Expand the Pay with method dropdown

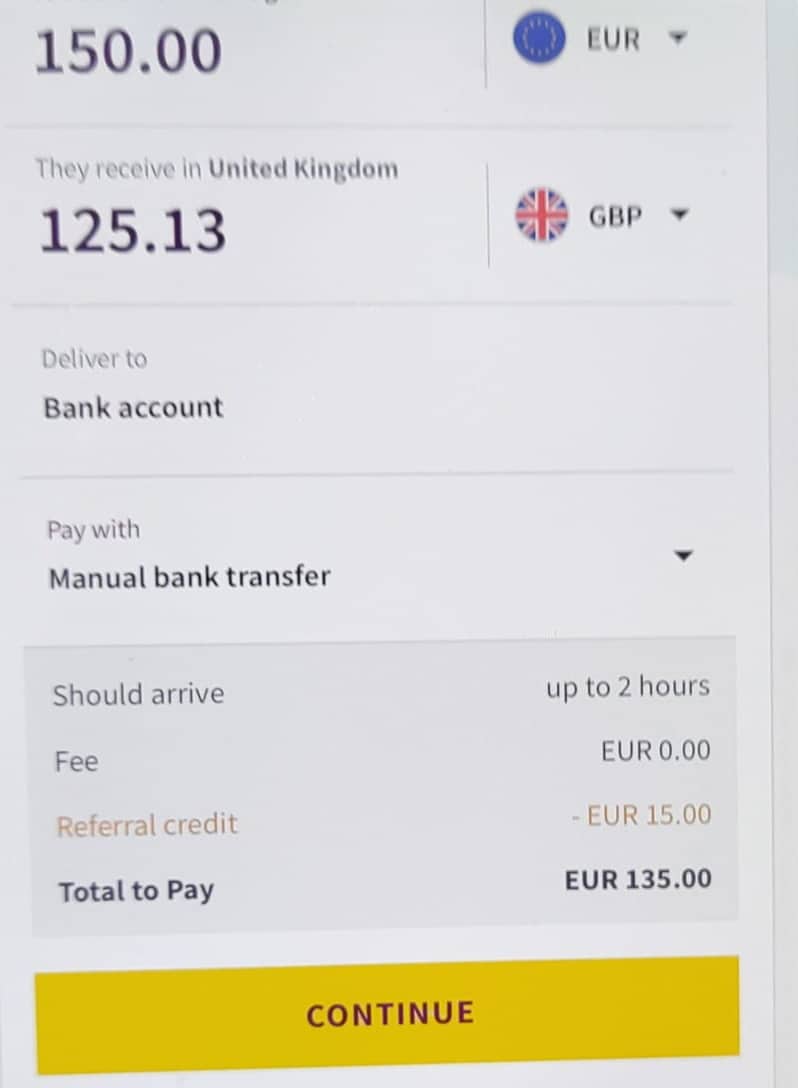(x=682, y=557)
